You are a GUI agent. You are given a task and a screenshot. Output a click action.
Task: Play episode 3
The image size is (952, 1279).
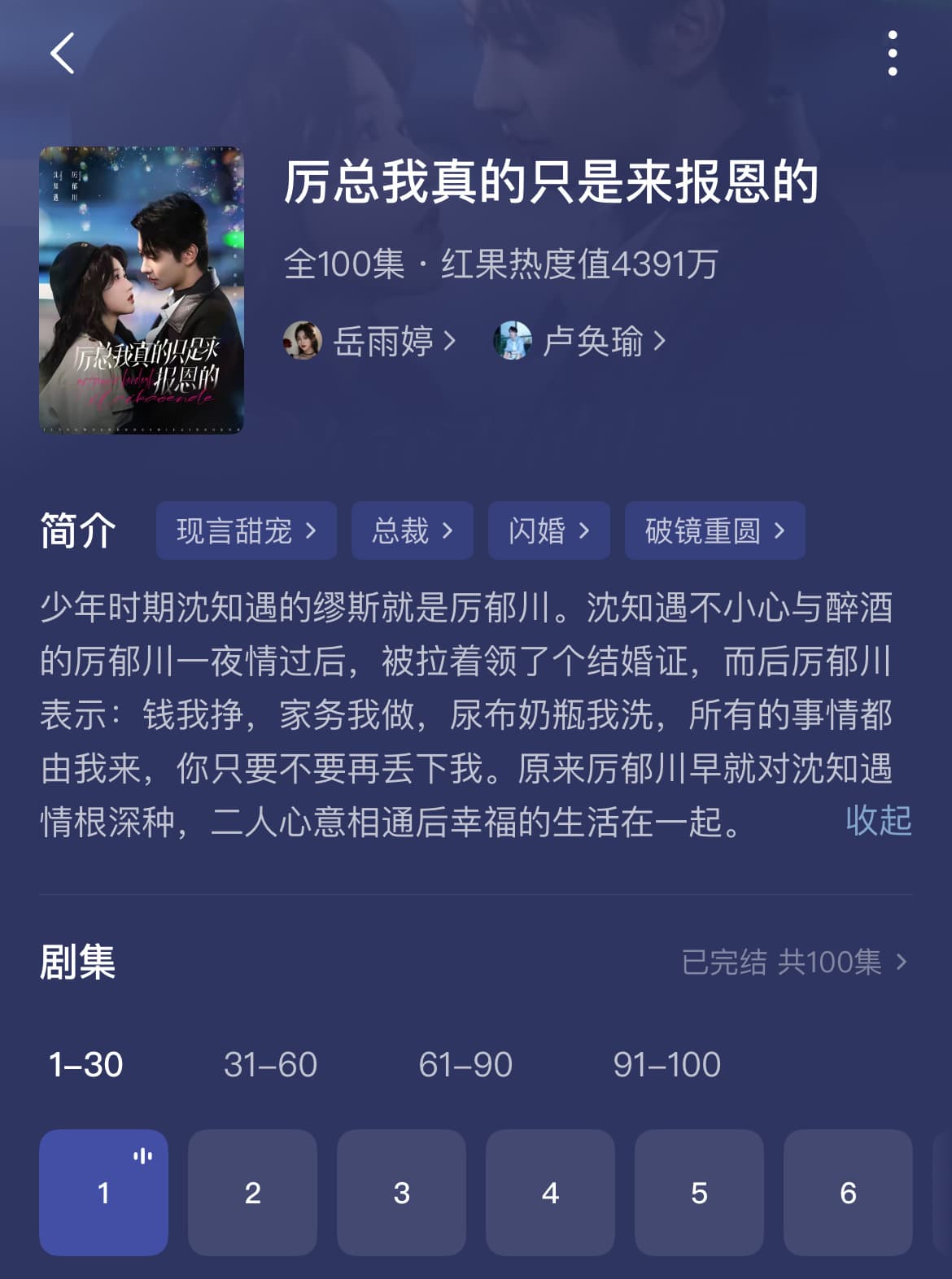[401, 1193]
